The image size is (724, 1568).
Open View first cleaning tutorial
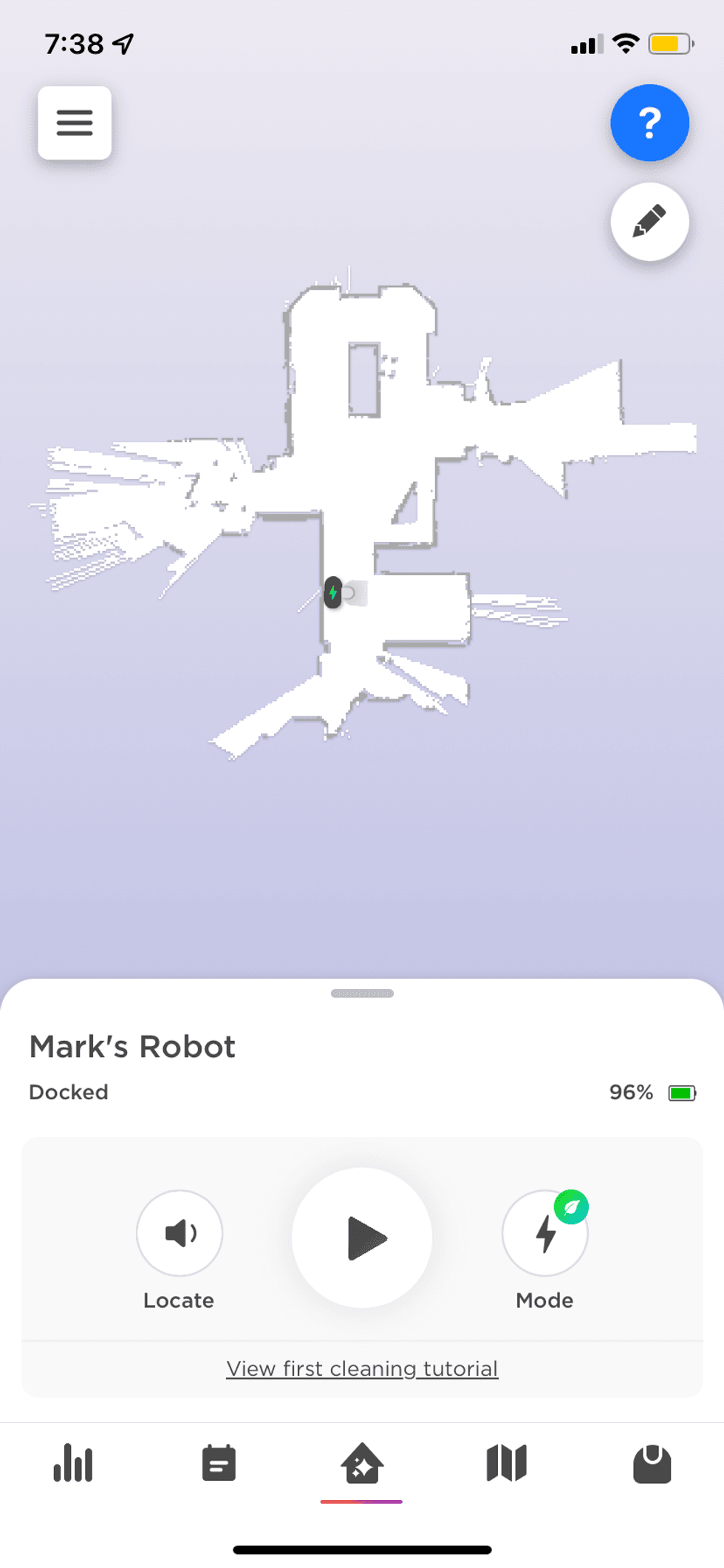[x=362, y=1368]
